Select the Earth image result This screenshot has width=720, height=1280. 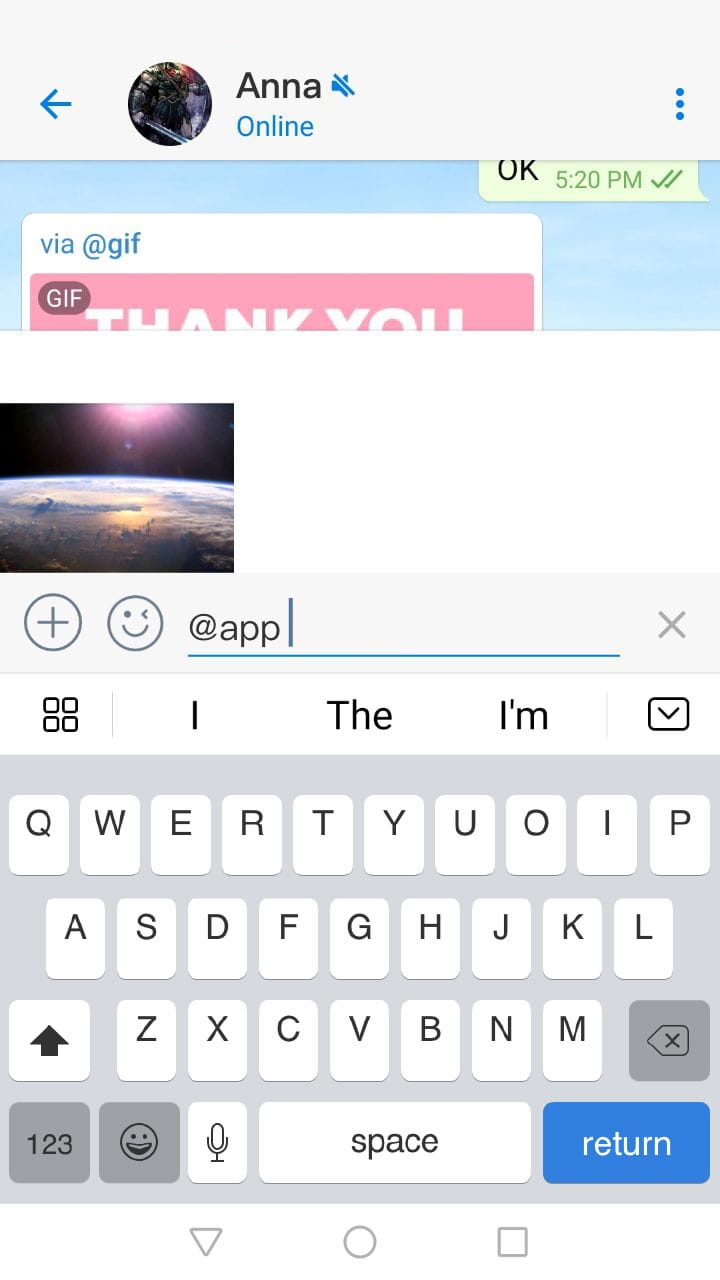(x=117, y=487)
